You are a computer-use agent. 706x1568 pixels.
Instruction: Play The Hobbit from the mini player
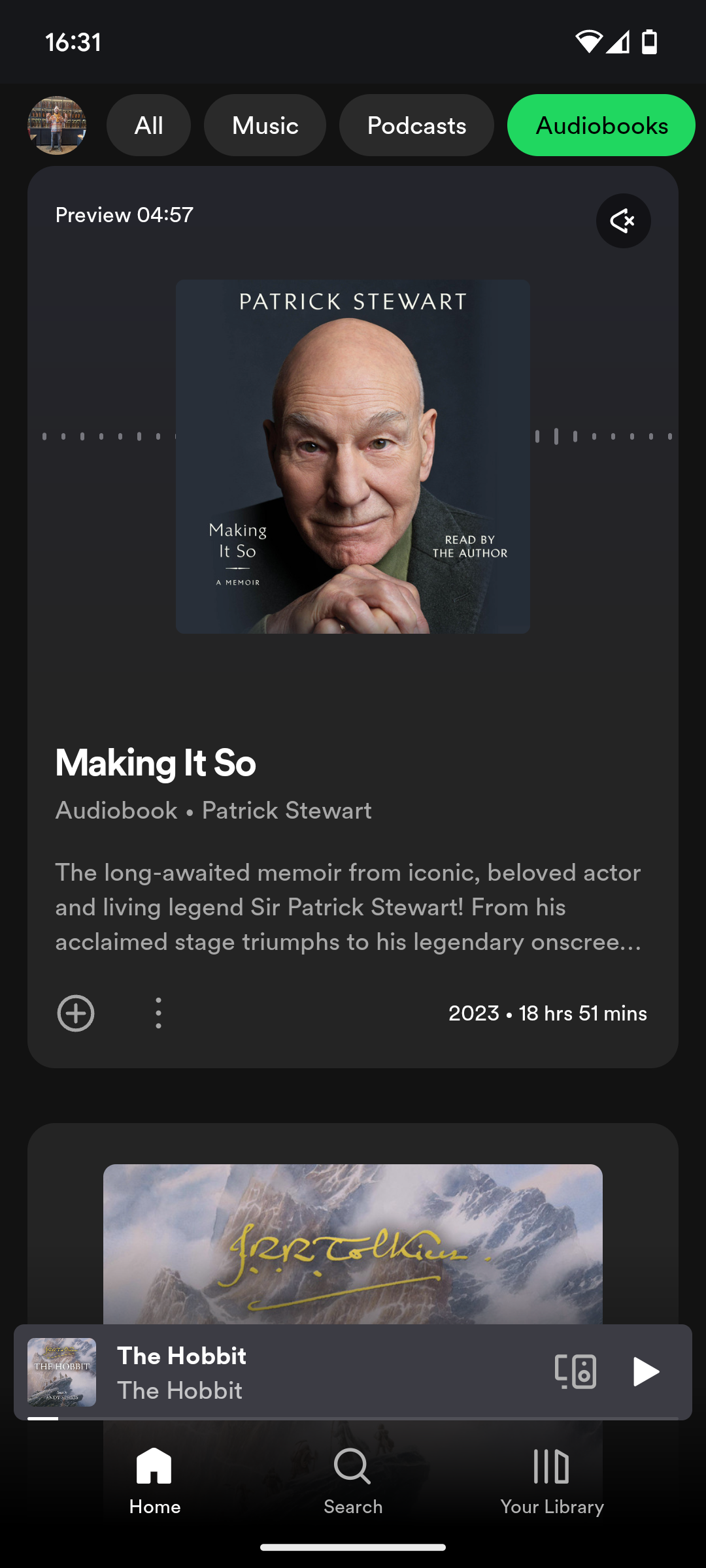tap(645, 1371)
